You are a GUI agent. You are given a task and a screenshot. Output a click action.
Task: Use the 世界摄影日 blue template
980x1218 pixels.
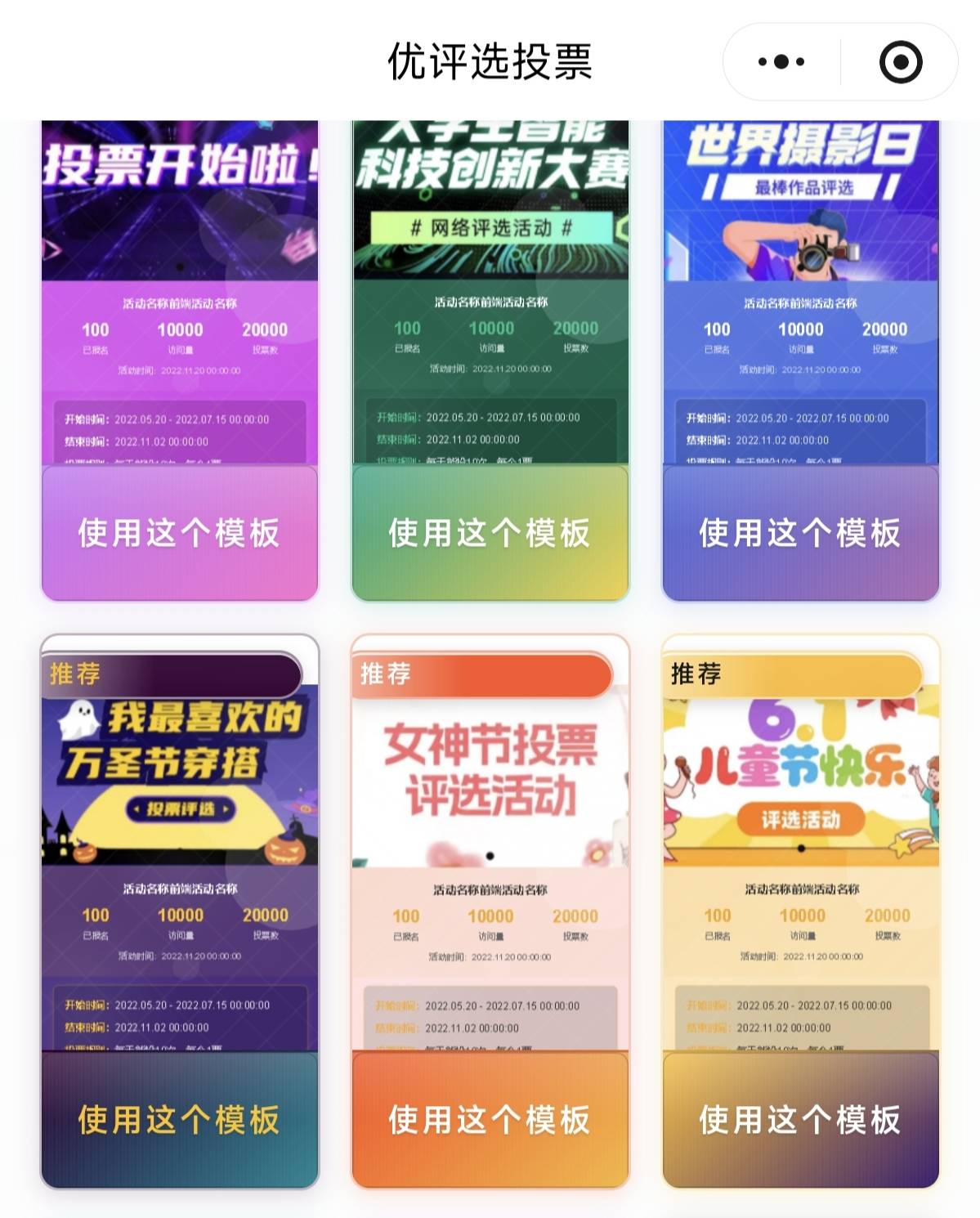pyautogui.click(x=800, y=533)
